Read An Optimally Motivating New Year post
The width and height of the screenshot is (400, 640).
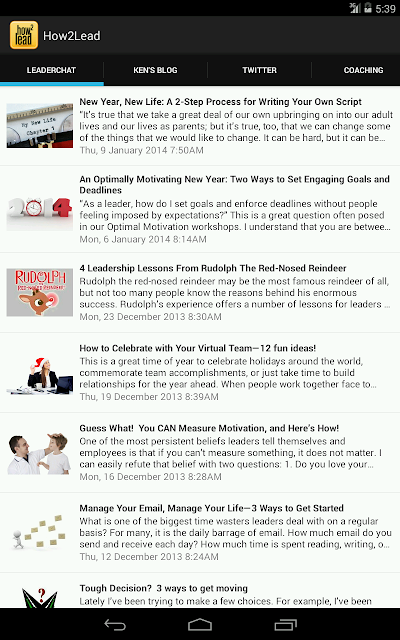coord(200,209)
